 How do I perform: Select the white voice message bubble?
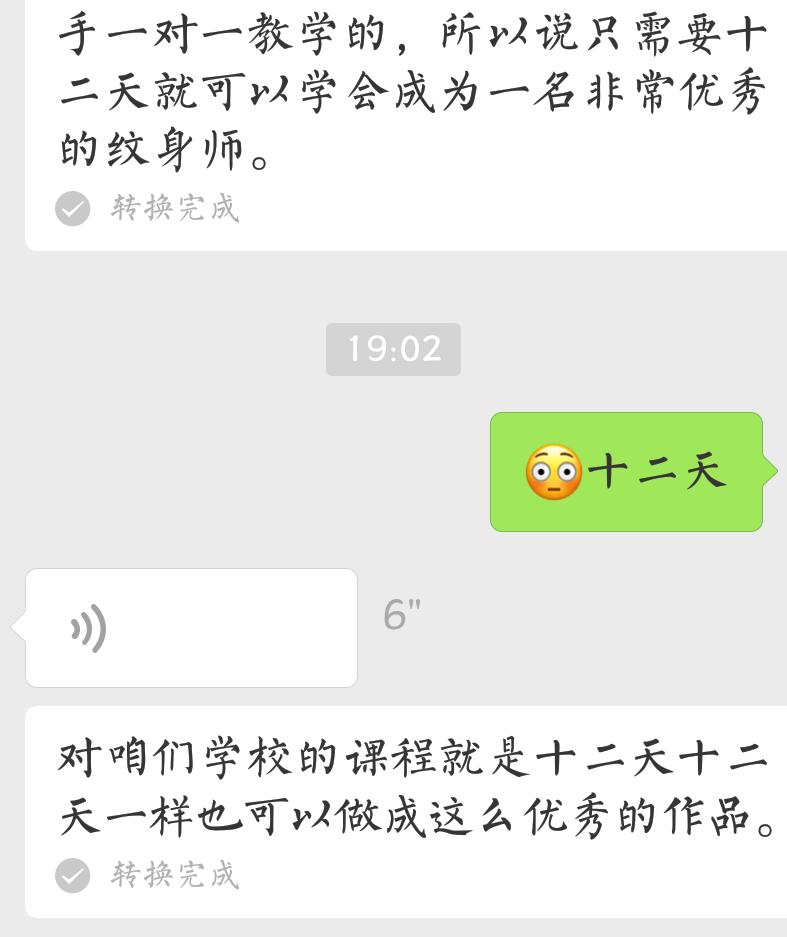pyautogui.click(x=190, y=628)
